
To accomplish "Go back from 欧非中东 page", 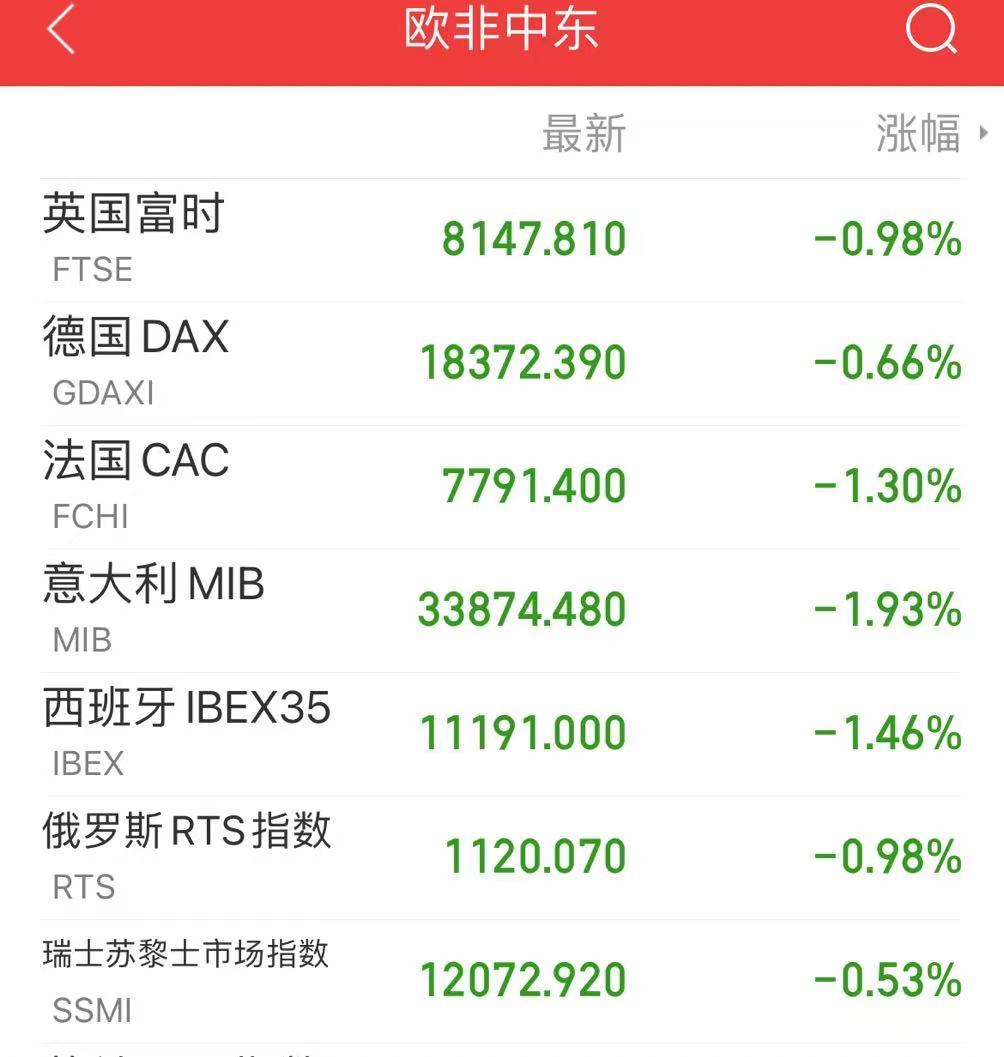I will pos(62,31).
